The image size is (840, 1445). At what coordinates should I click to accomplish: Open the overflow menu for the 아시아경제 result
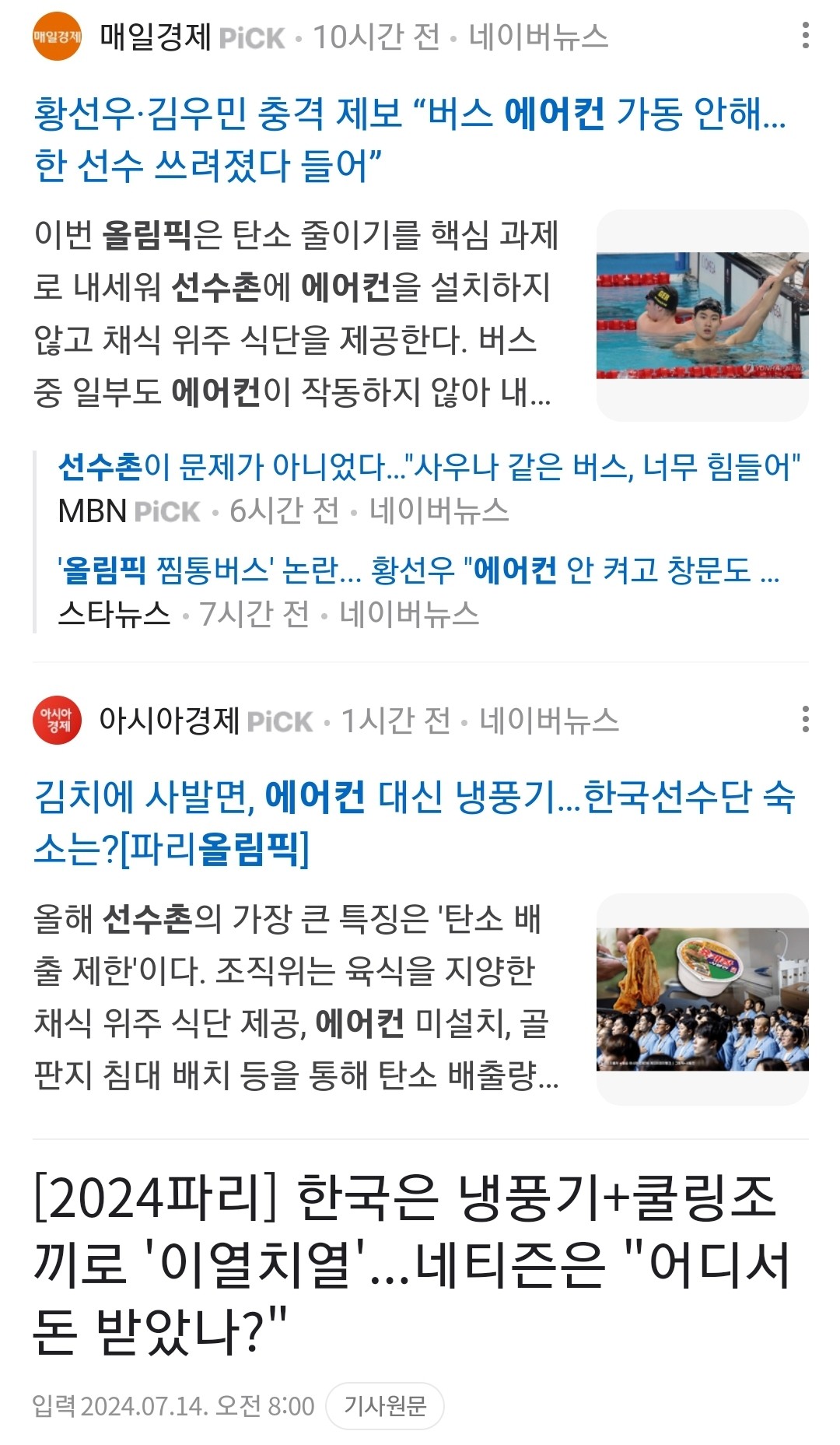tap(805, 719)
